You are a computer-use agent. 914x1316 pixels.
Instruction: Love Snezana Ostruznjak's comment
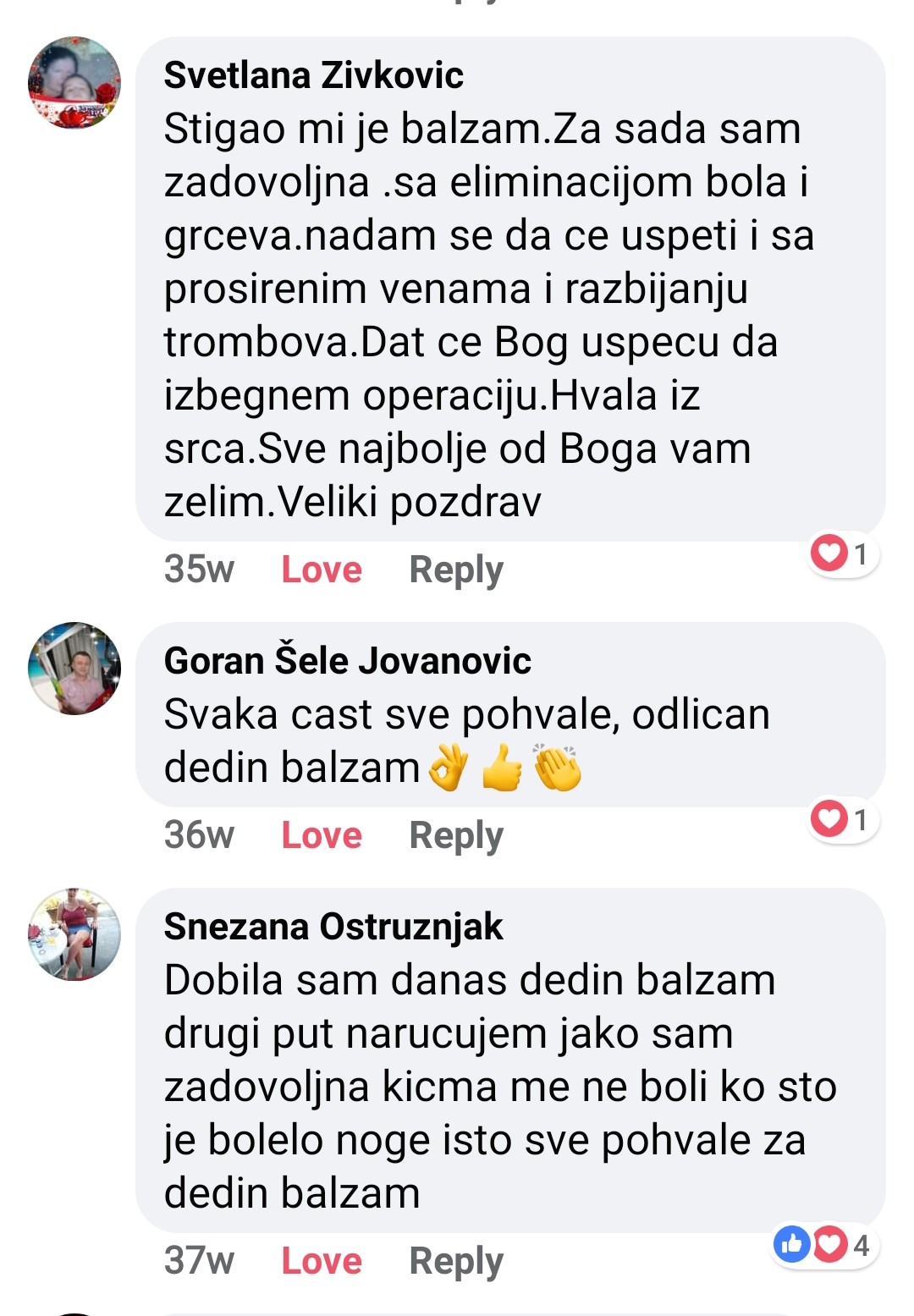[x=322, y=1261]
